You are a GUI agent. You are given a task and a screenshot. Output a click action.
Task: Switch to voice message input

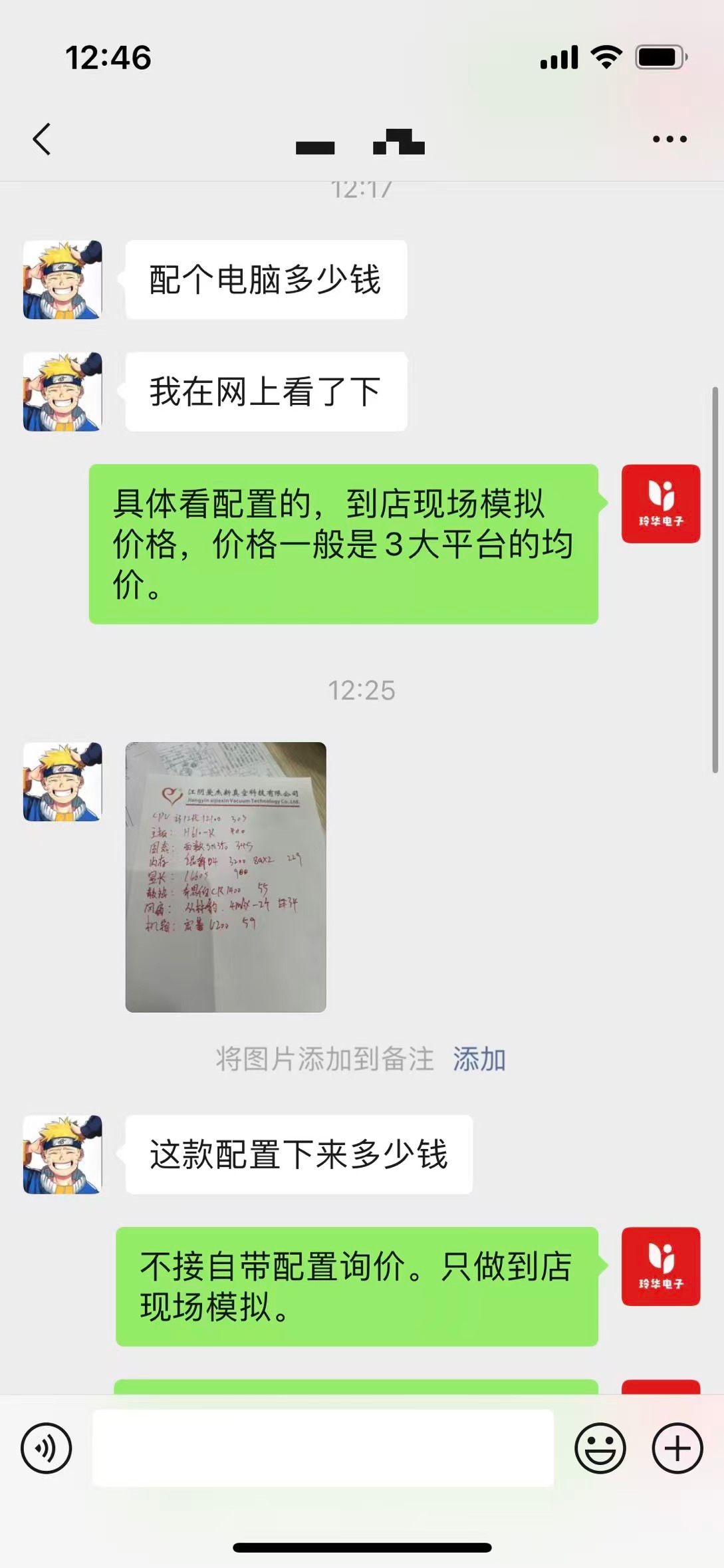tap(46, 1448)
